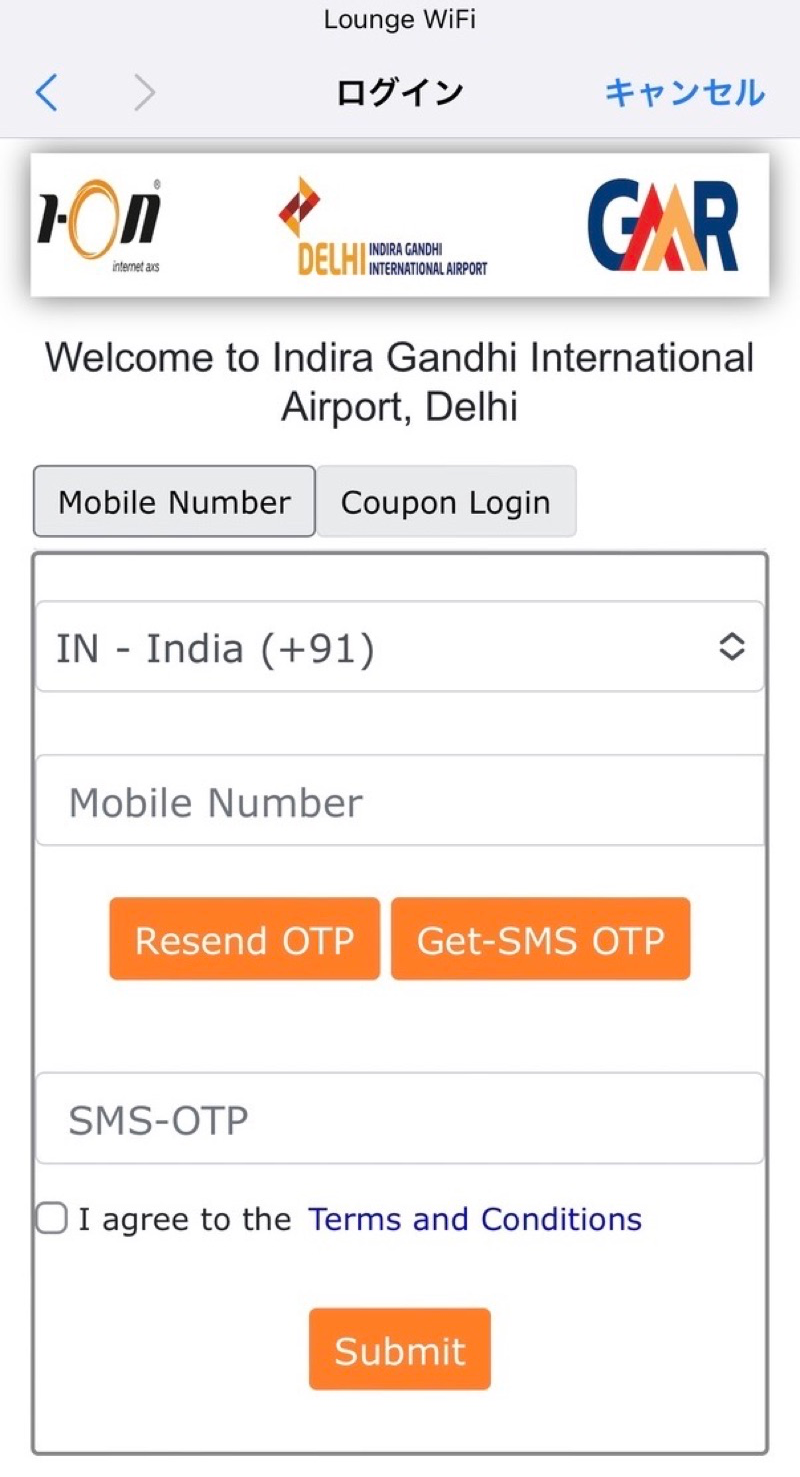Go back with the left arrow
Viewport: 800px width, 1477px height.
point(46,93)
